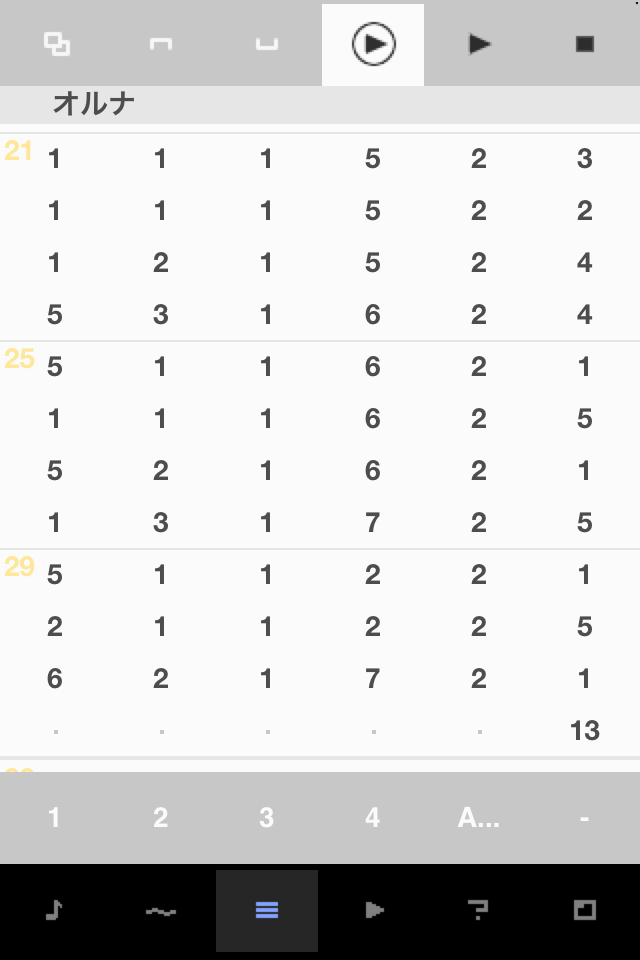
Task: Select pattern 2 in the gray bar
Action: point(160,817)
